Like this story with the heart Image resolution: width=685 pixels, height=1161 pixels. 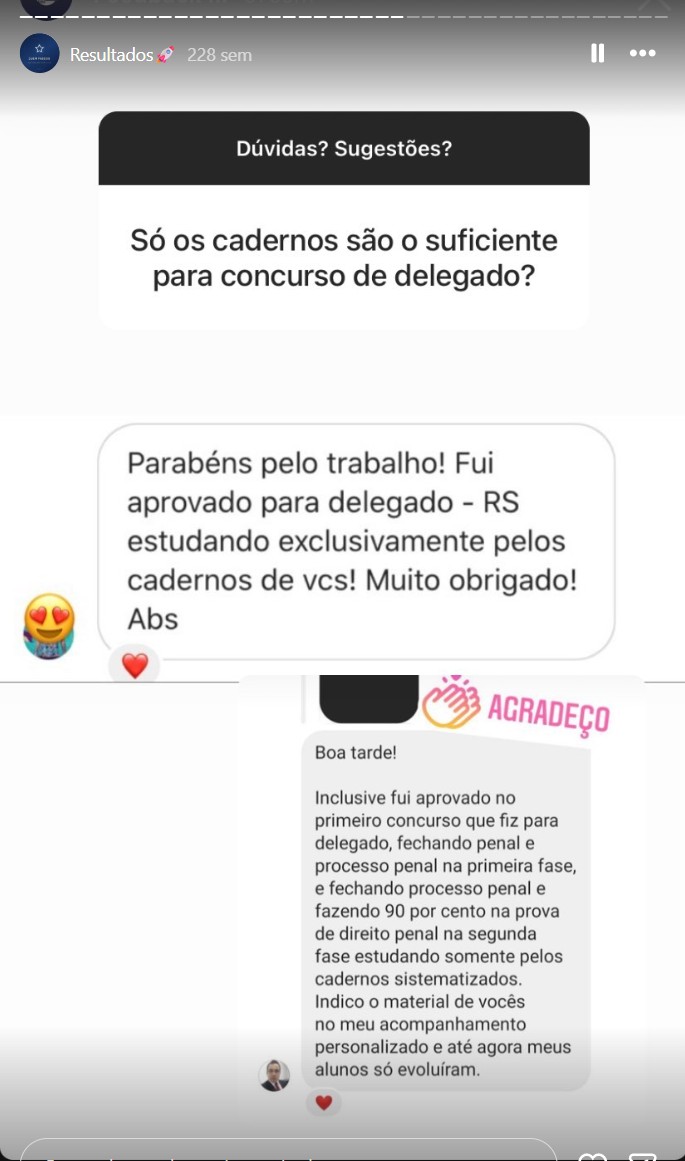tap(593, 1155)
